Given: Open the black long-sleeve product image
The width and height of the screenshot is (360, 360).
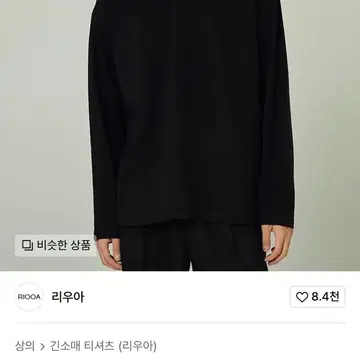Looking at the screenshot, I should tap(180, 135).
